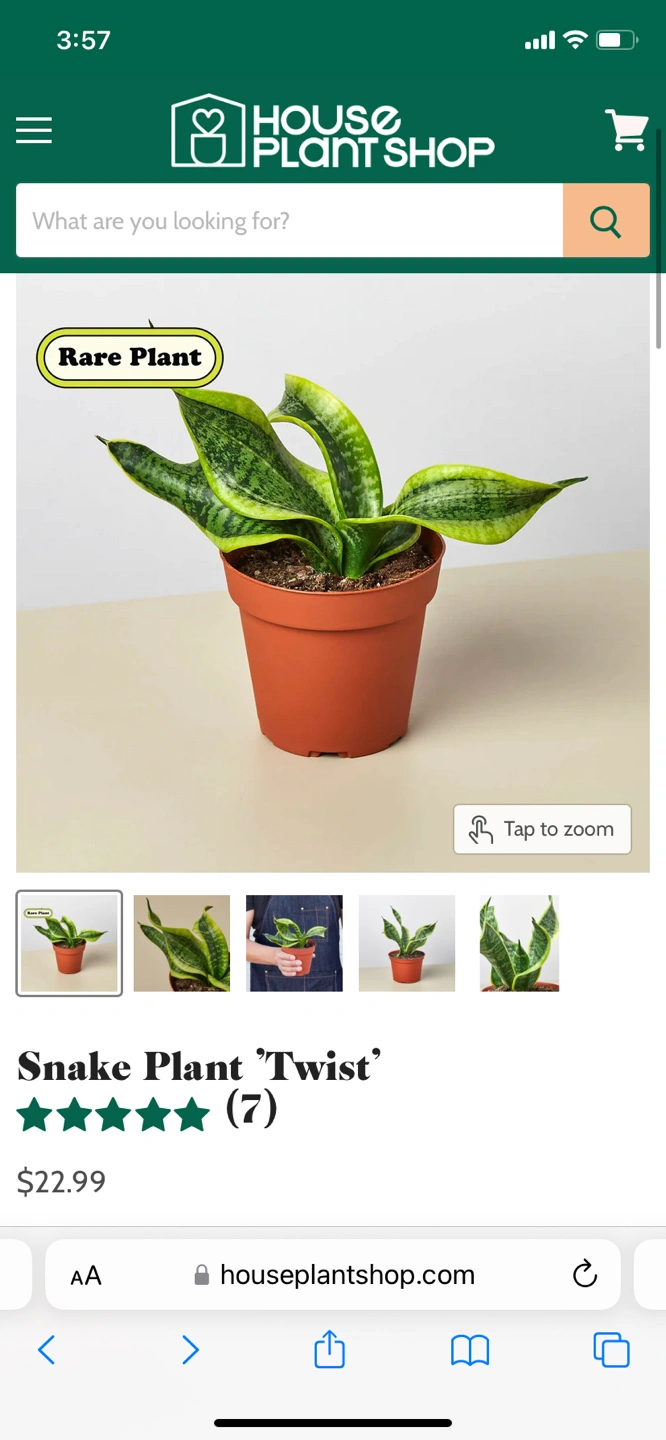Image resolution: width=666 pixels, height=1440 pixels.
Task: Share this page
Action: 329,1349
